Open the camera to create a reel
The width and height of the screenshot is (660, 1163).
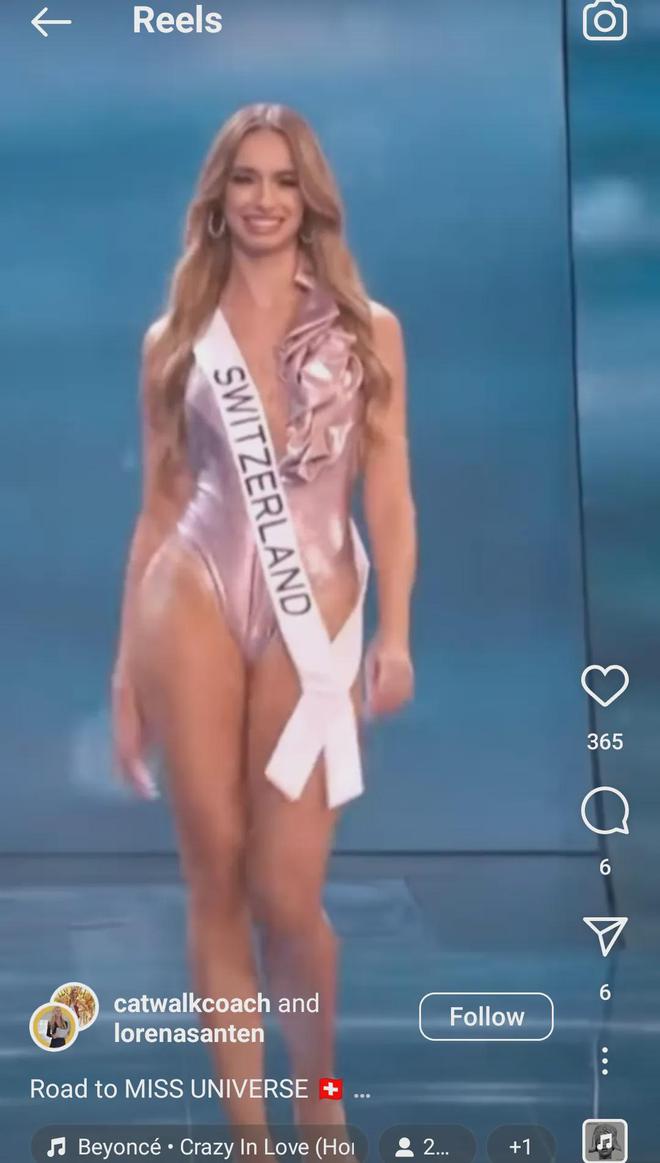tap(605, 20)
